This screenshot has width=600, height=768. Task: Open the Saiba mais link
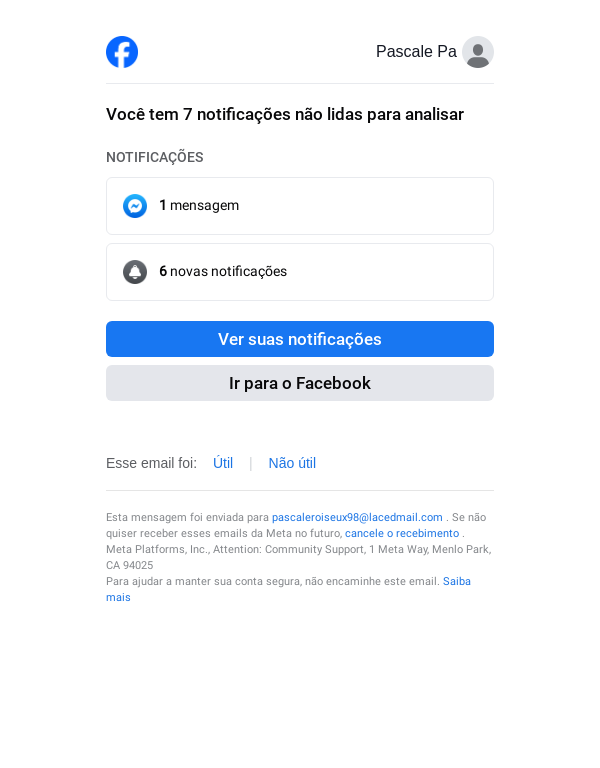(x=456, y=581)
